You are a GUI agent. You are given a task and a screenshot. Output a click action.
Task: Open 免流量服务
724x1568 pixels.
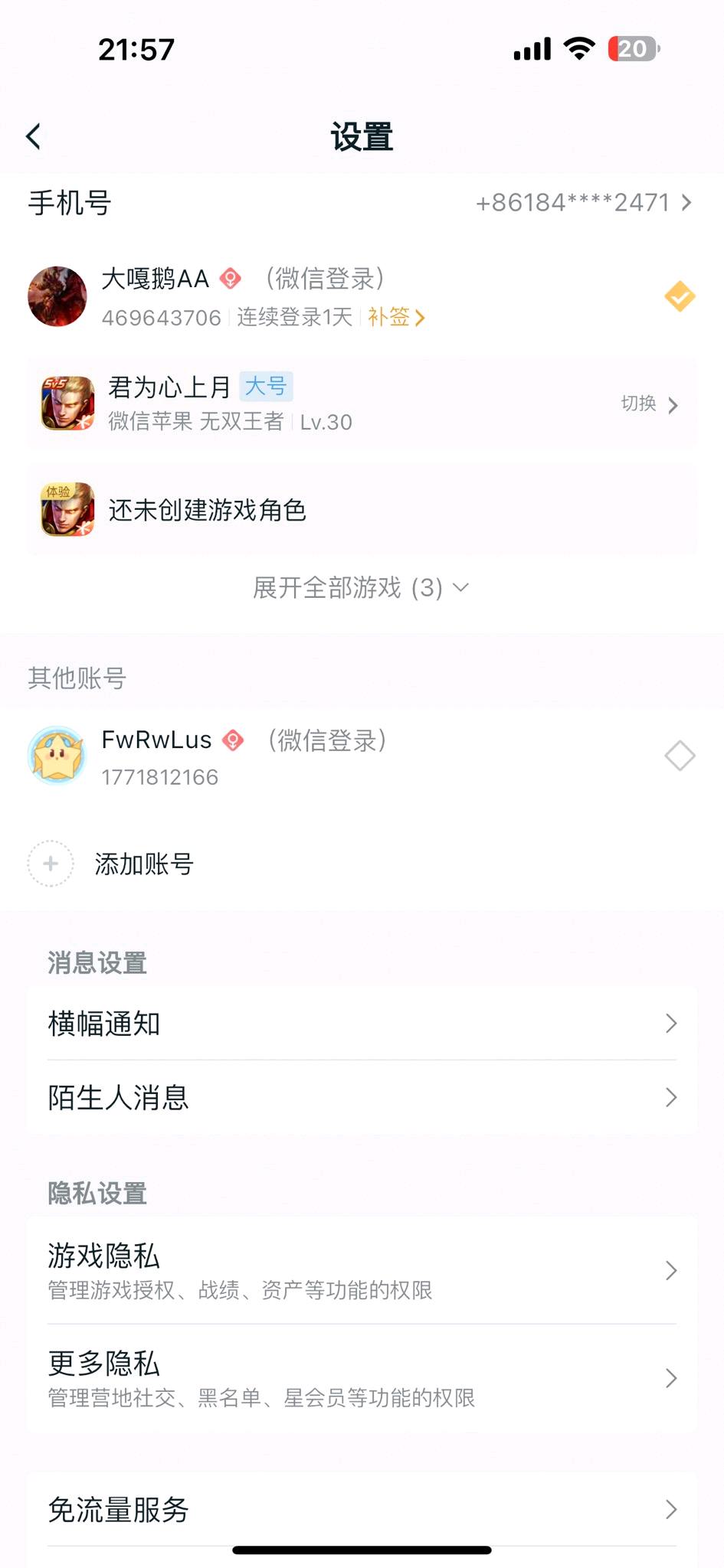click(362, 1510)
